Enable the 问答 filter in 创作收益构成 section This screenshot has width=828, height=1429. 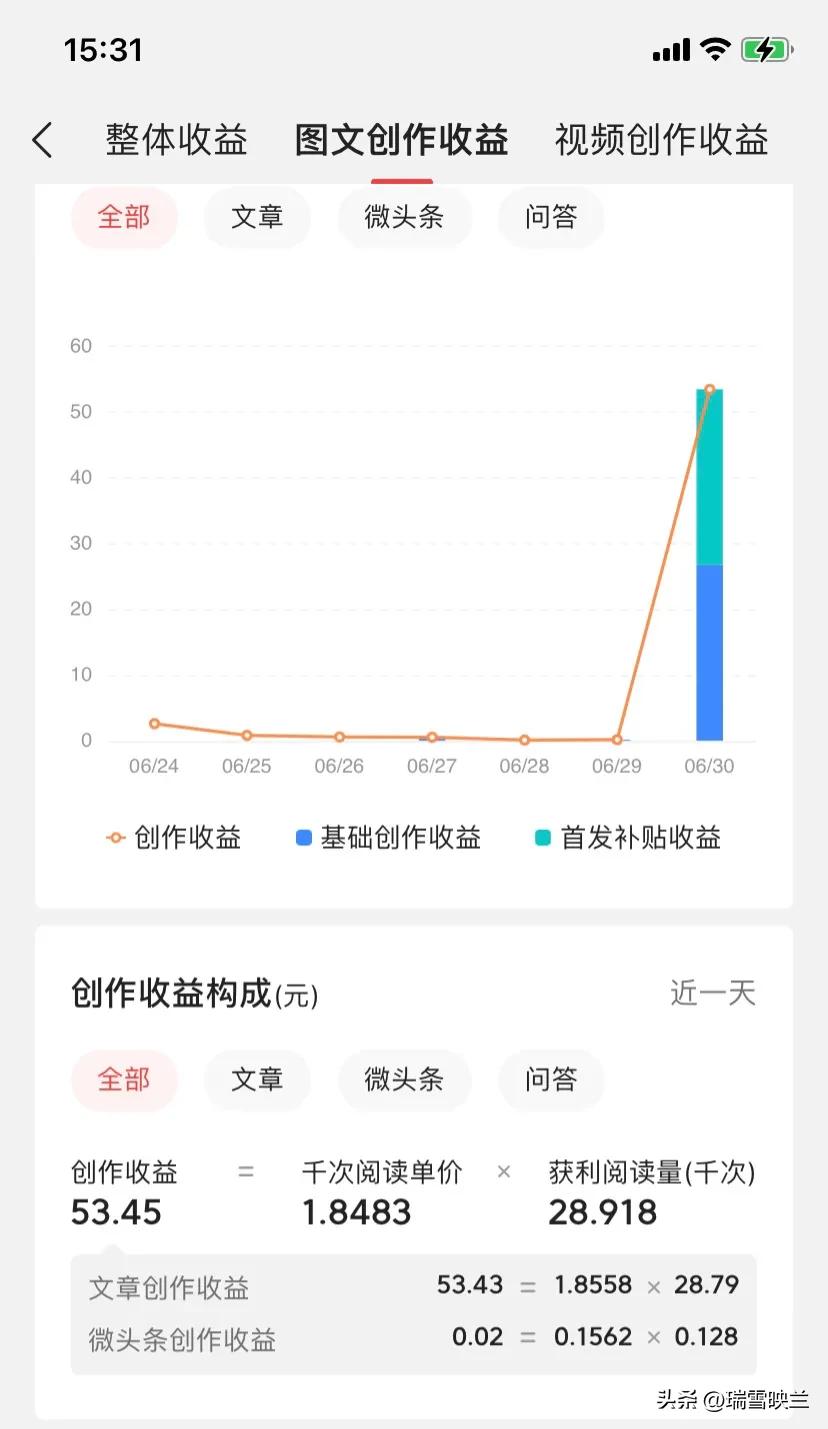[551, 1080]
